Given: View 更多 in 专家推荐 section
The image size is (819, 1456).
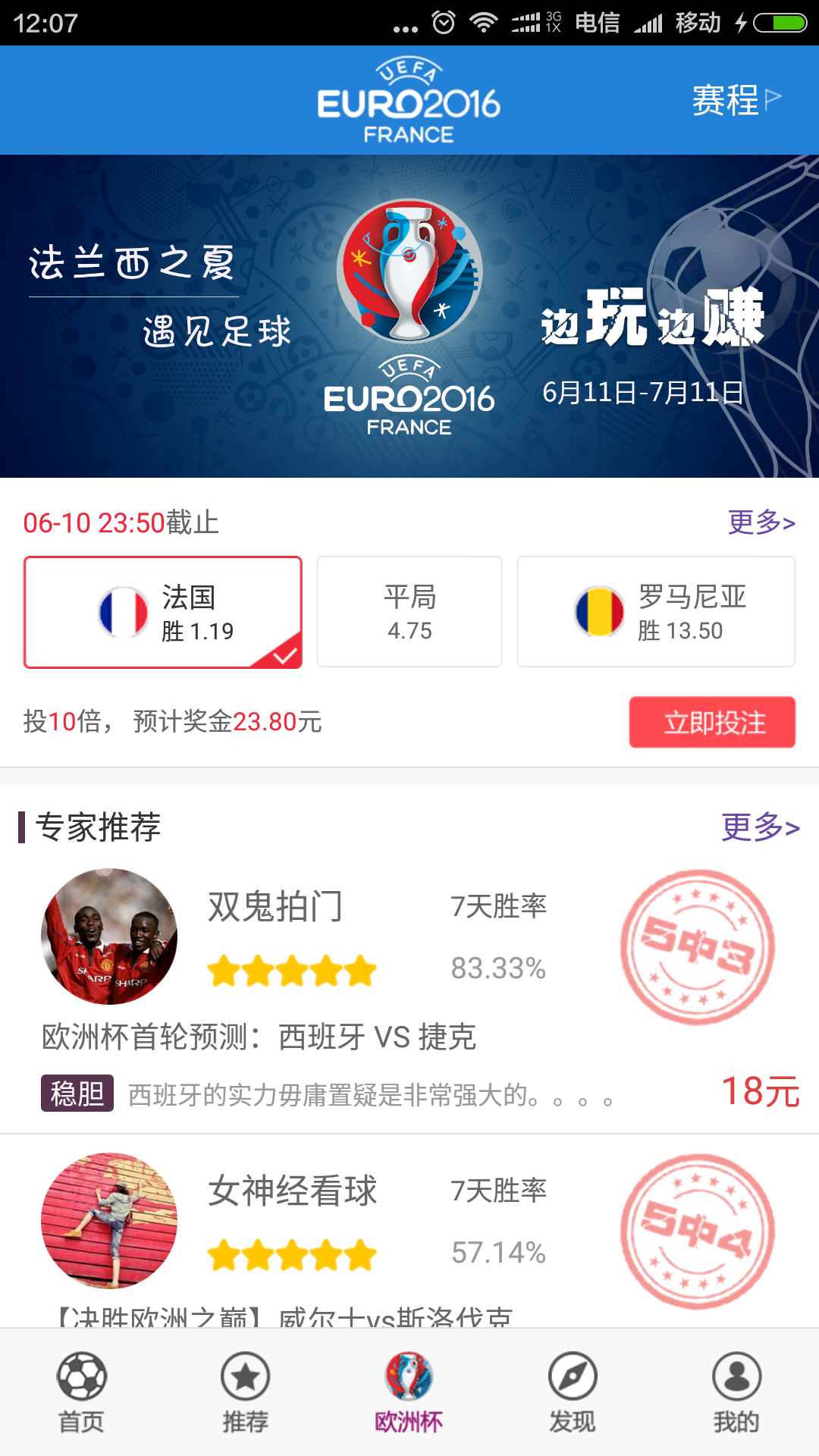Looking at the screenshot, I should [760, 827].
